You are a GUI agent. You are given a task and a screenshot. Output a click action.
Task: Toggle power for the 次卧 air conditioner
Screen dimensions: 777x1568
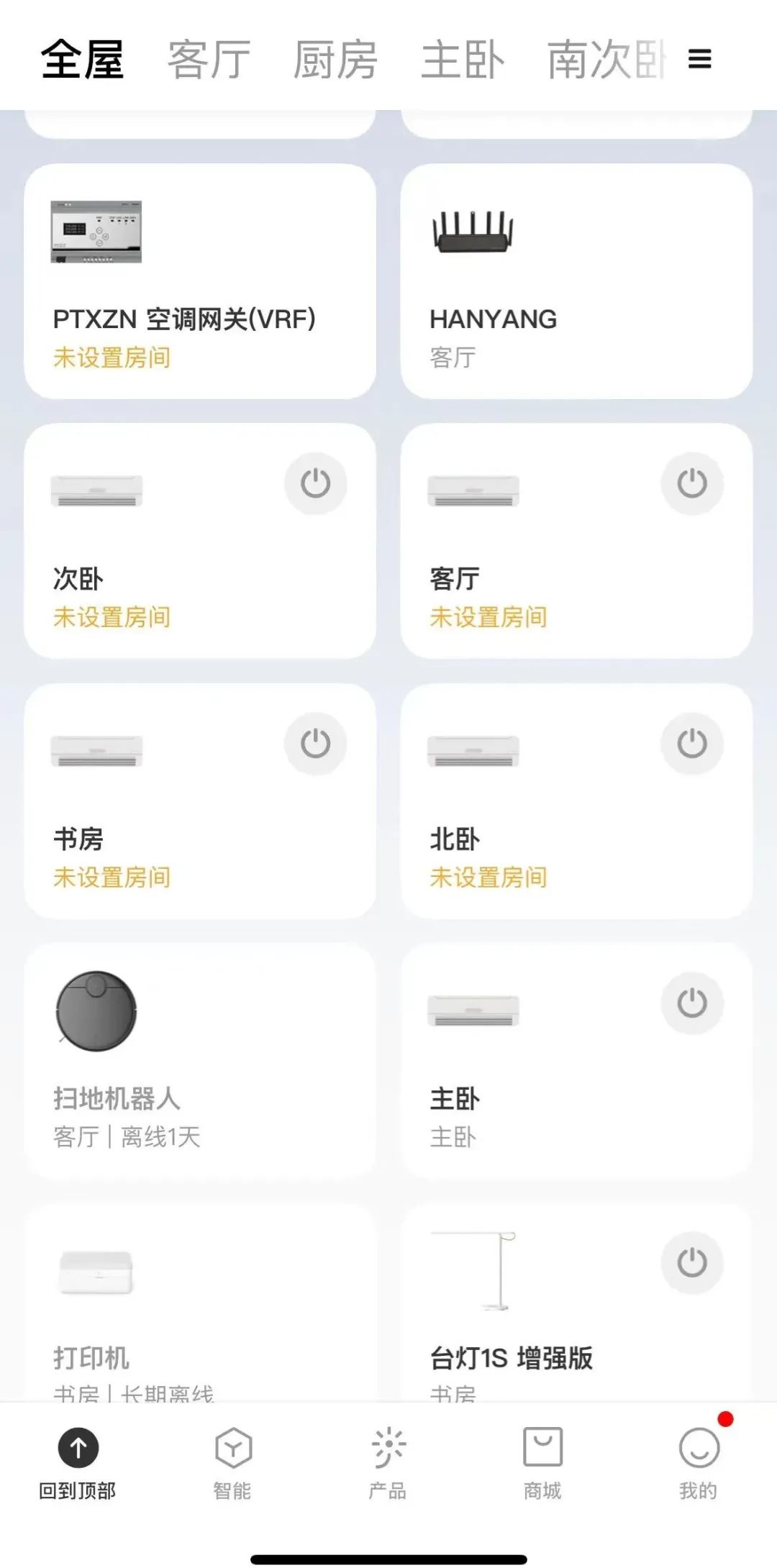pyautogui.click(x=315, y=483)
